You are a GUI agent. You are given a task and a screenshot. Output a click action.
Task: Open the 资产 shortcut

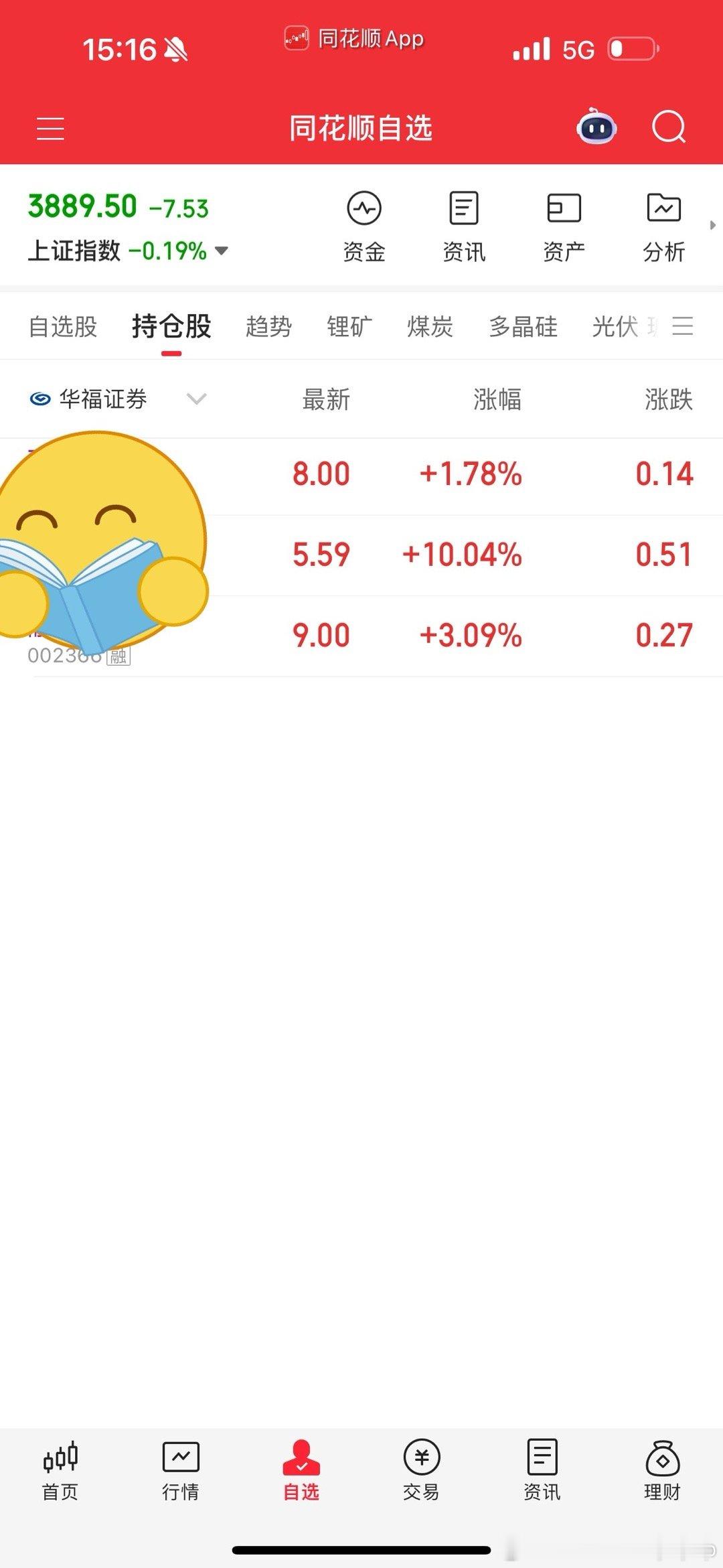click(x=564, y=227)
